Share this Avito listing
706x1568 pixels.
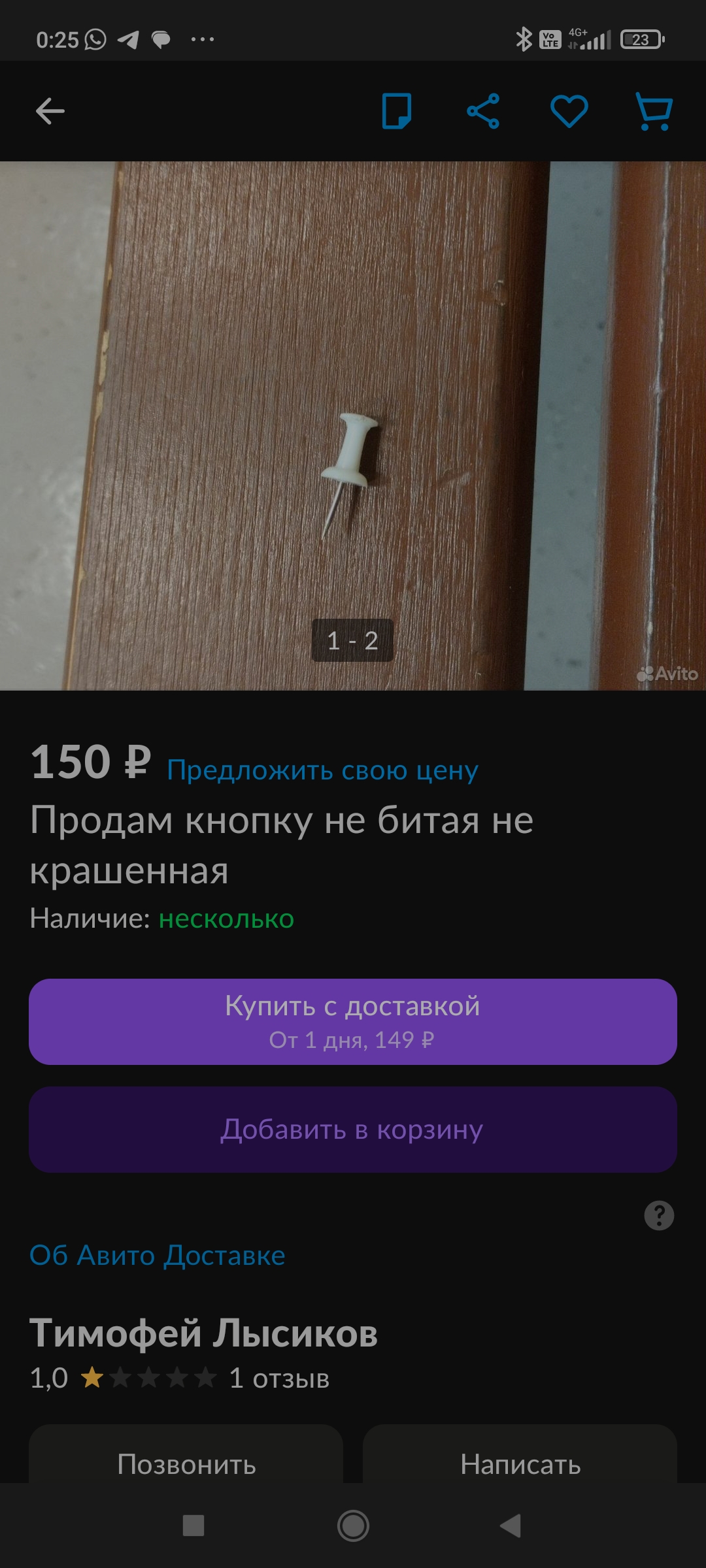point(483,111)
